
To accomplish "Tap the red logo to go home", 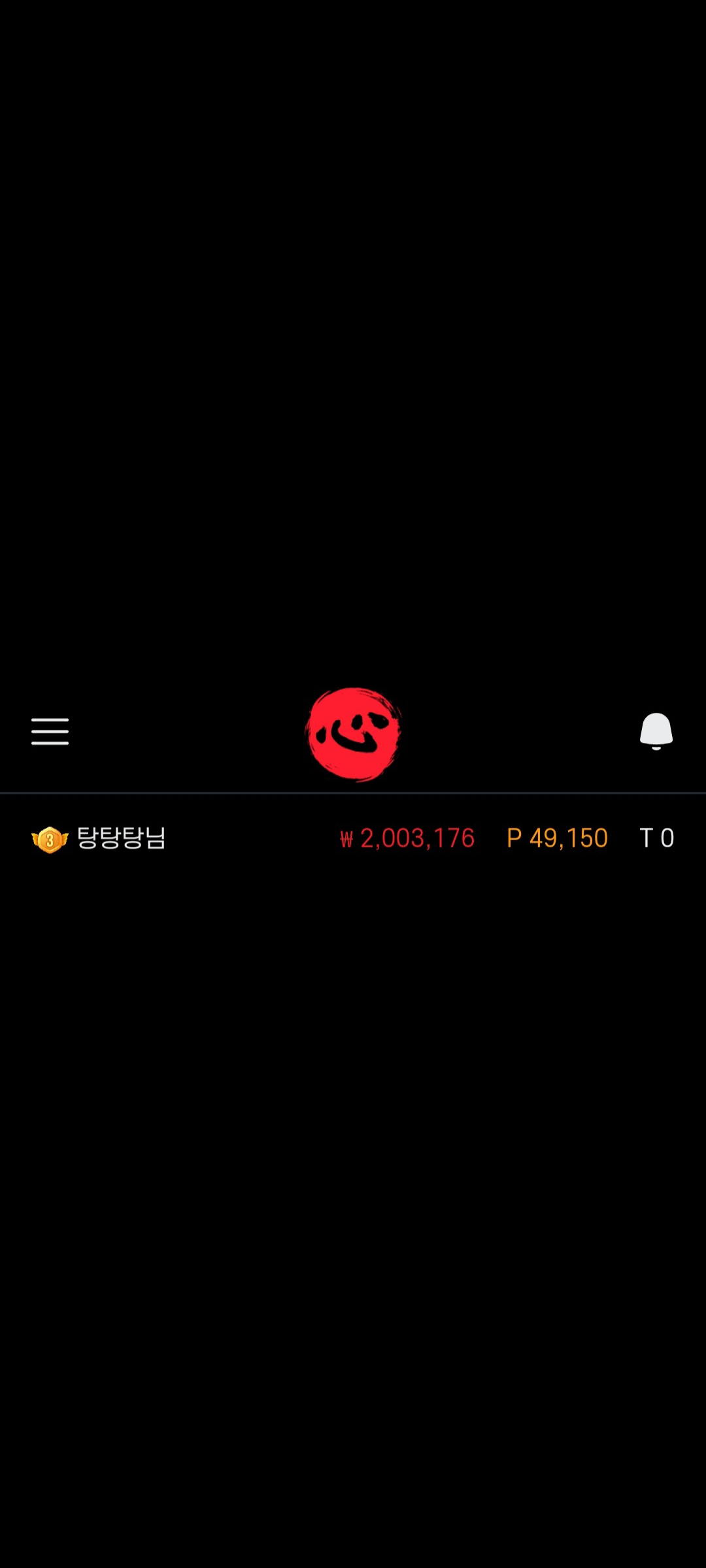I will click(353, 734).
